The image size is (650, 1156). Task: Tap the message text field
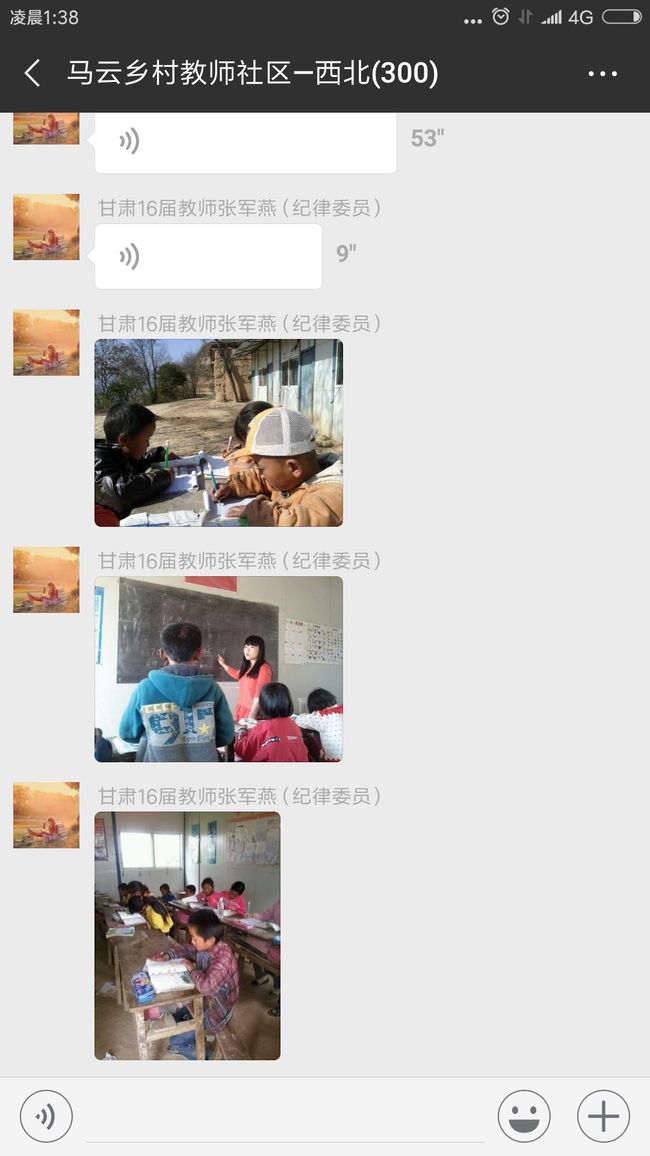coord(285,1116)
